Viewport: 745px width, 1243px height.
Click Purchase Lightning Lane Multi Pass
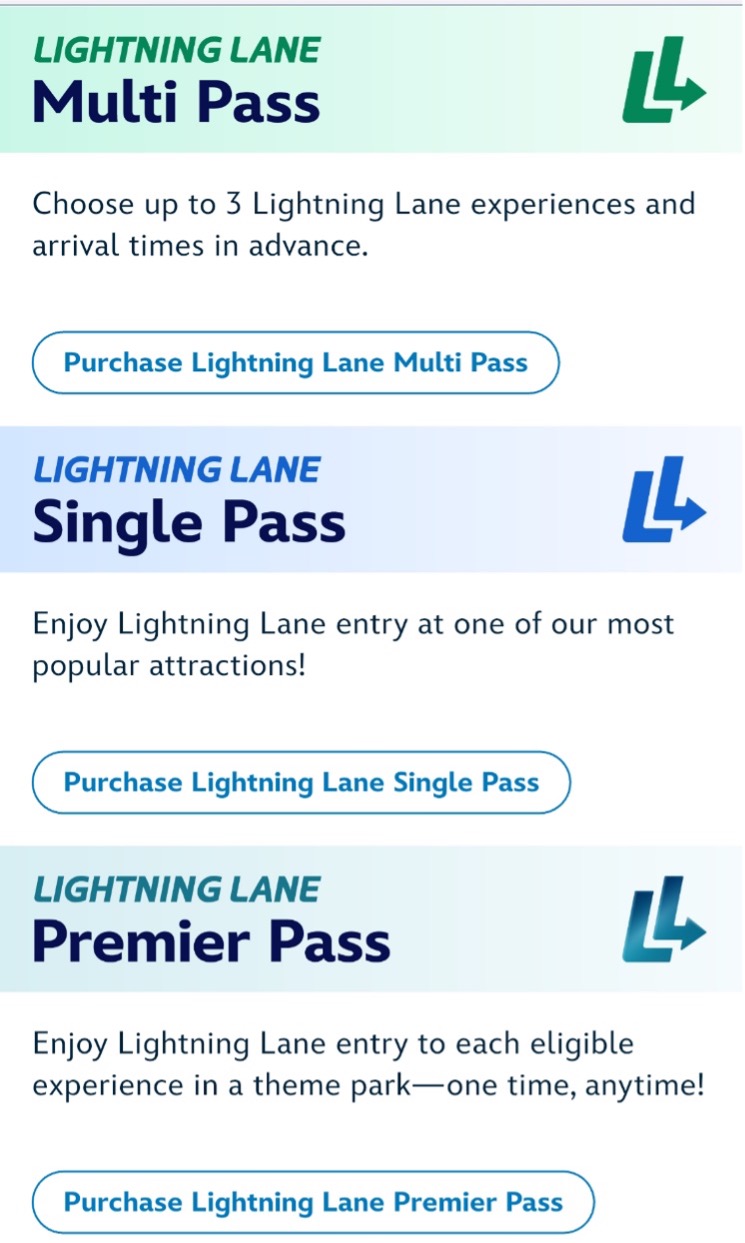pos(295,363)
